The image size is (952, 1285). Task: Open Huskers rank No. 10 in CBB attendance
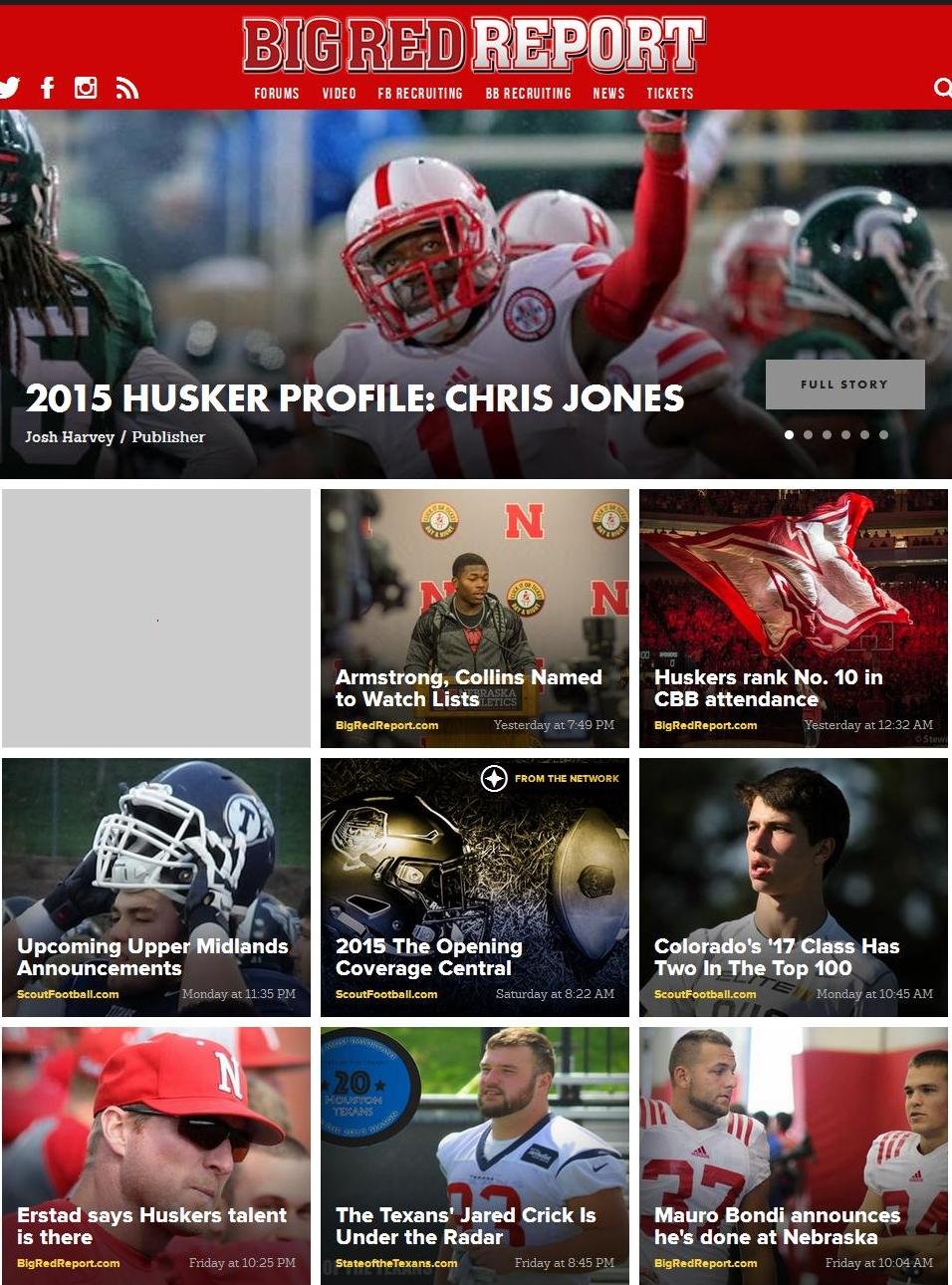pos(769,688)
